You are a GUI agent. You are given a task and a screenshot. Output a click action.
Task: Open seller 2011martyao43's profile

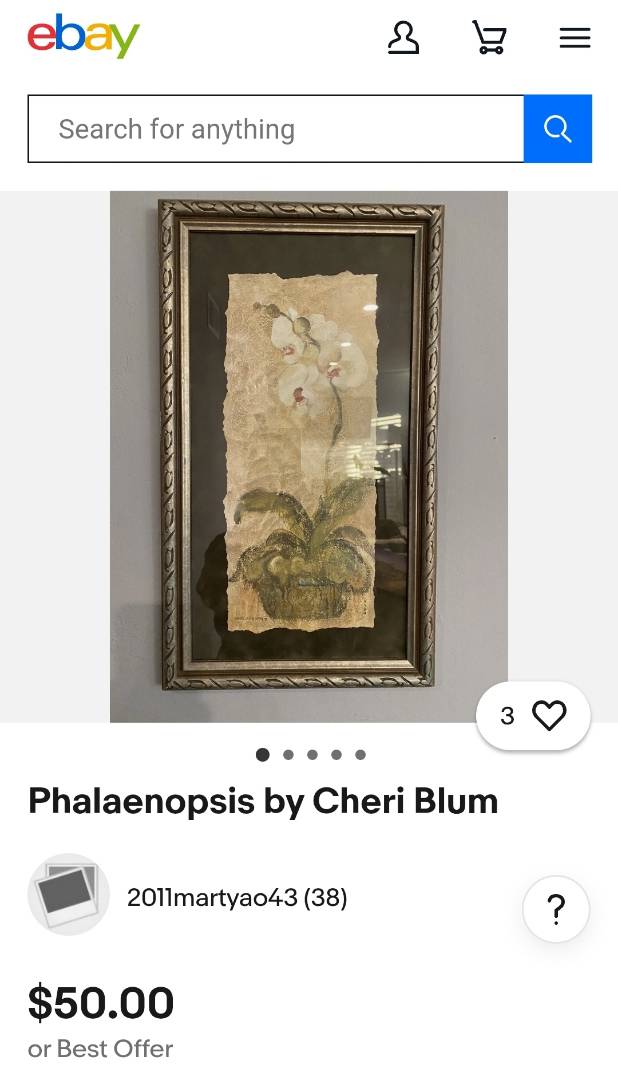(x=237, y=897)
